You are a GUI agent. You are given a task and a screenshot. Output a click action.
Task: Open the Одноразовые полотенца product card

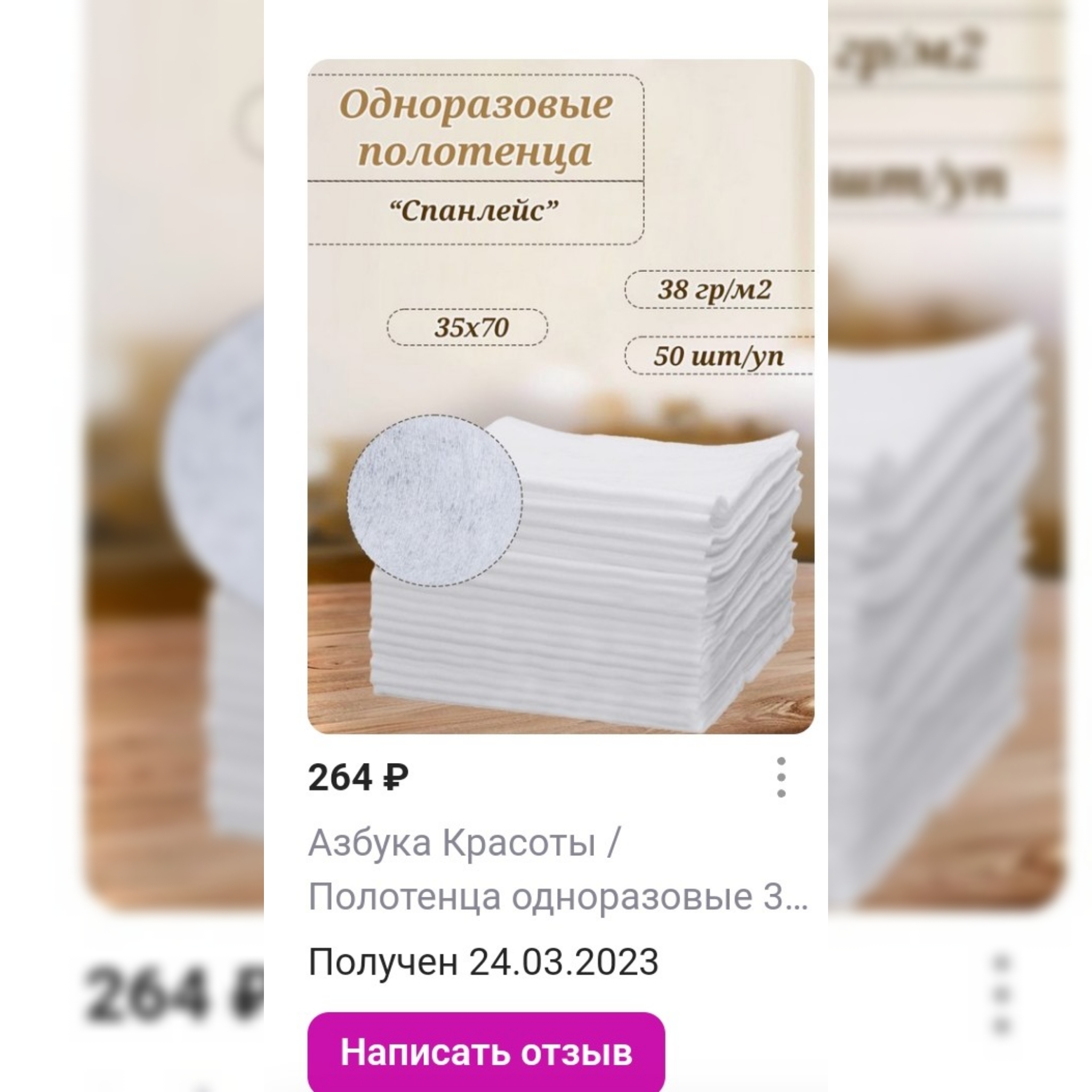click(561, 397)
